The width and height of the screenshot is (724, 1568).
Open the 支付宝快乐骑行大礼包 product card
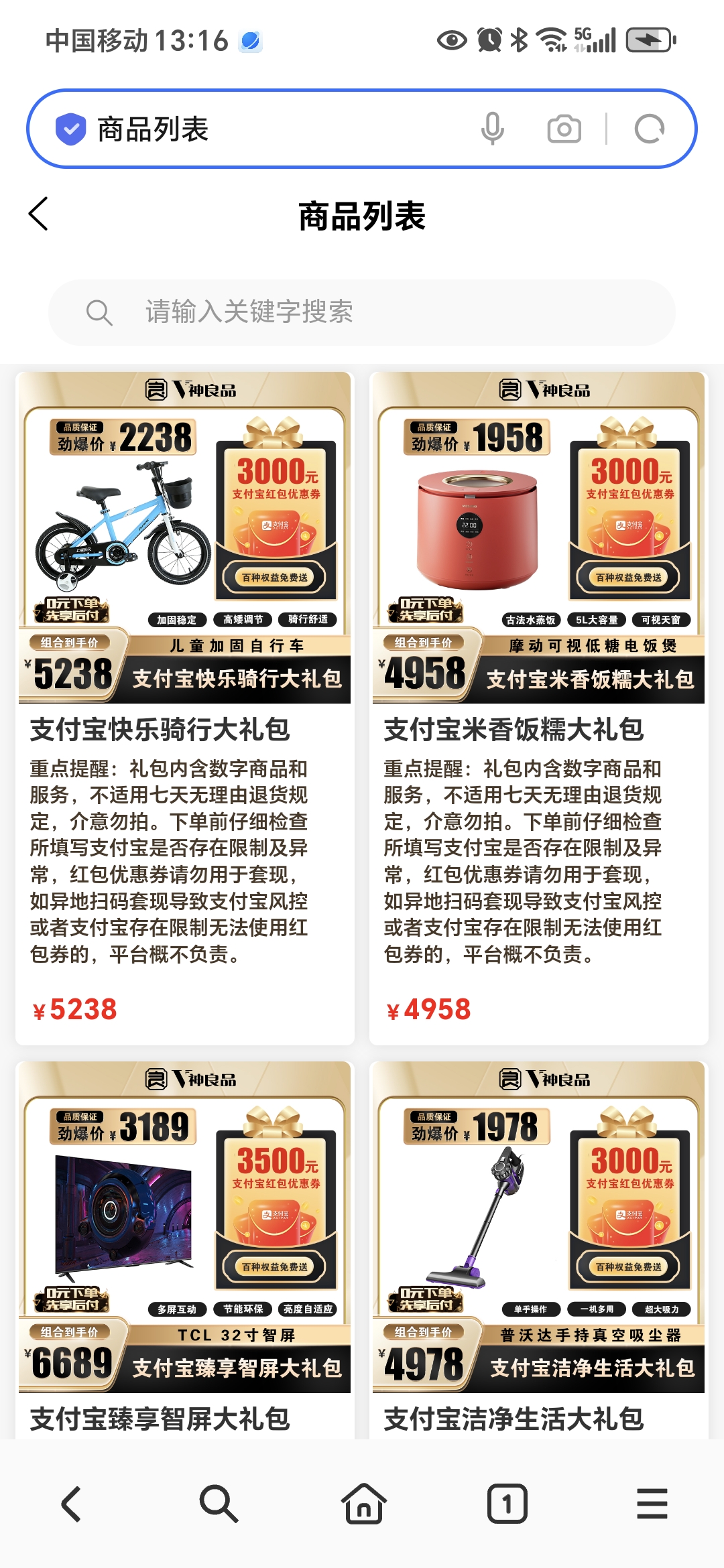tap(185, 708)
